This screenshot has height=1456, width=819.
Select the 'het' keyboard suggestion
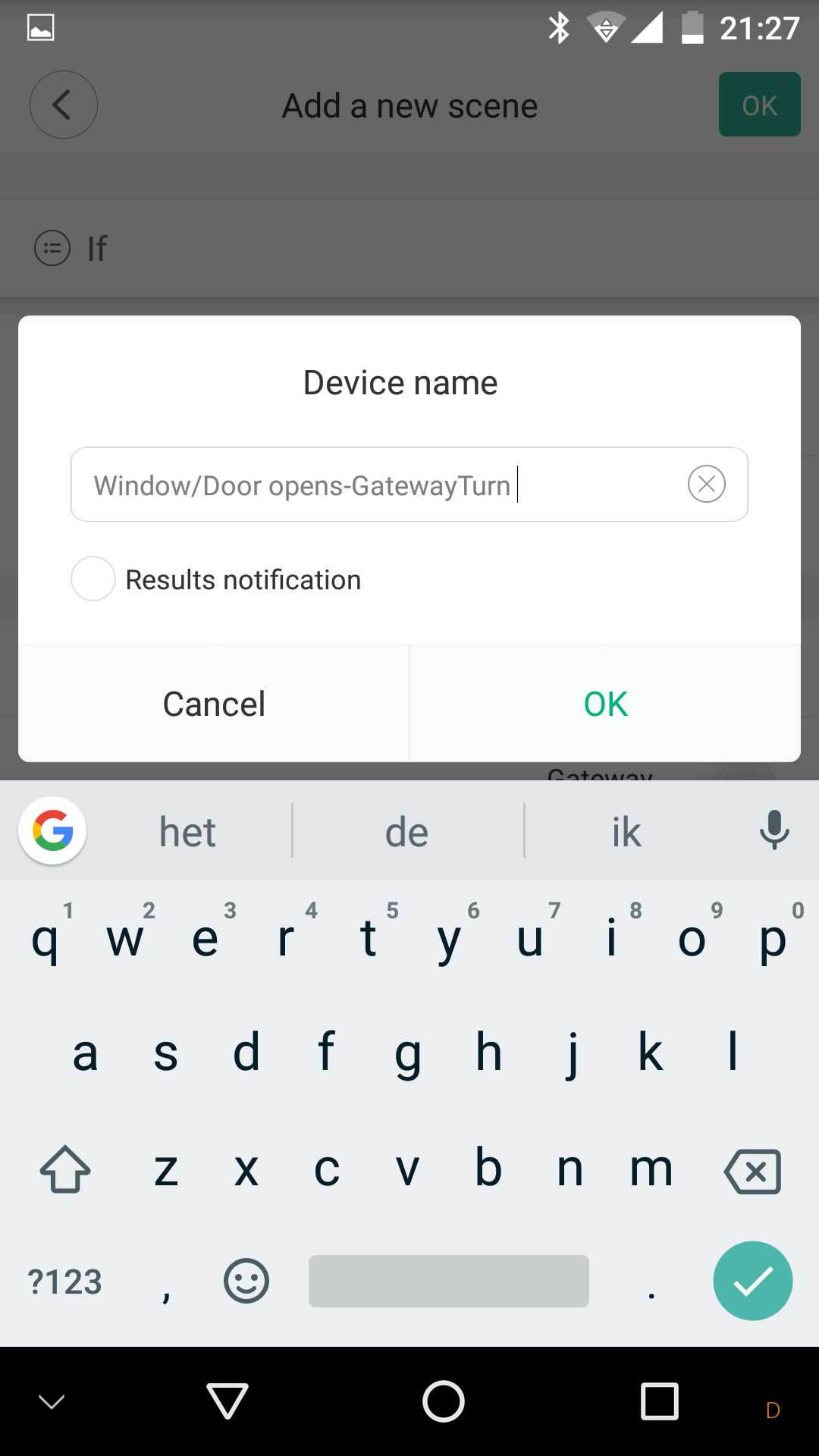coord(187,832)
